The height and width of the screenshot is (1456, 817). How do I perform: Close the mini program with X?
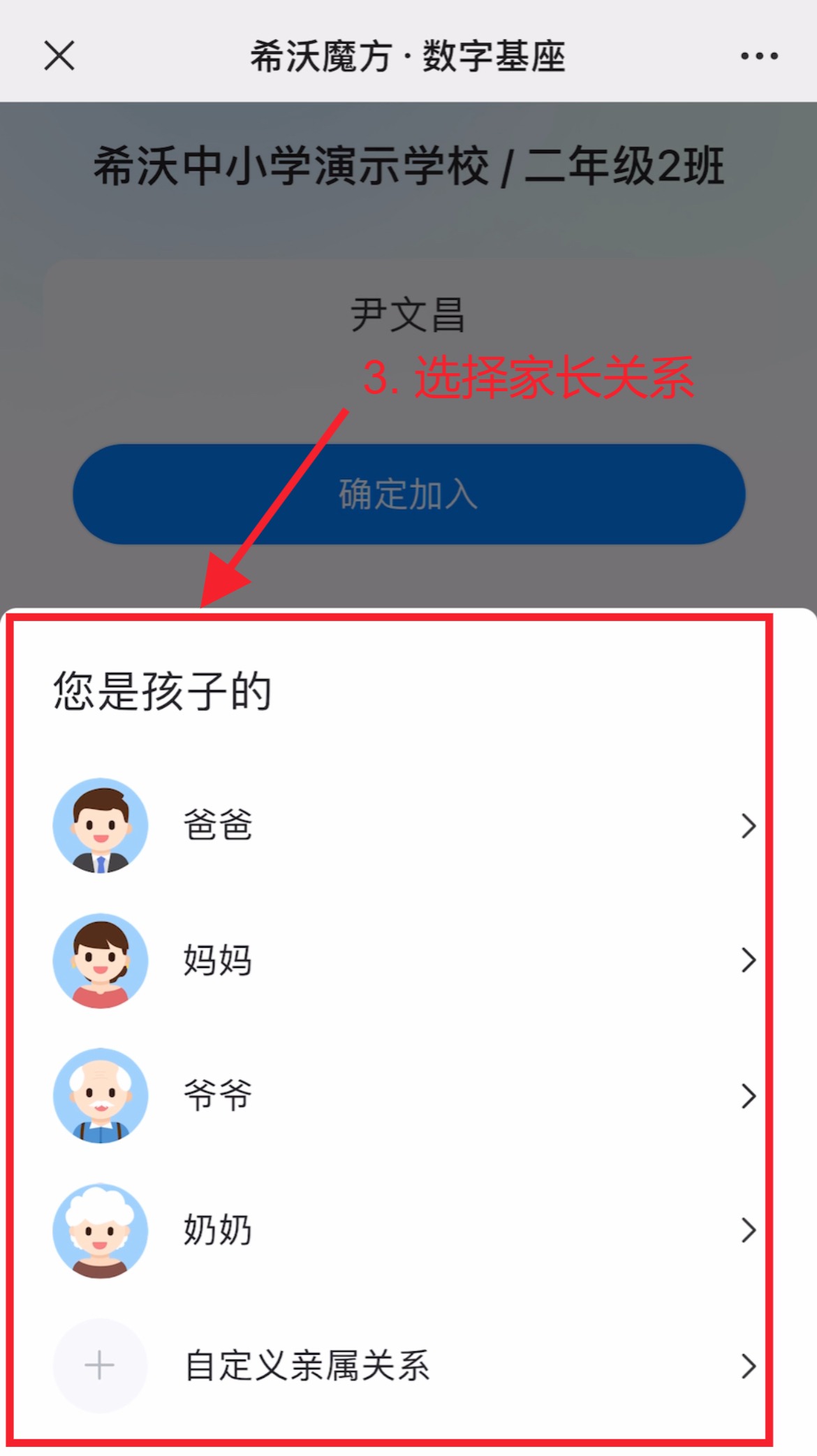click(59, 56)
